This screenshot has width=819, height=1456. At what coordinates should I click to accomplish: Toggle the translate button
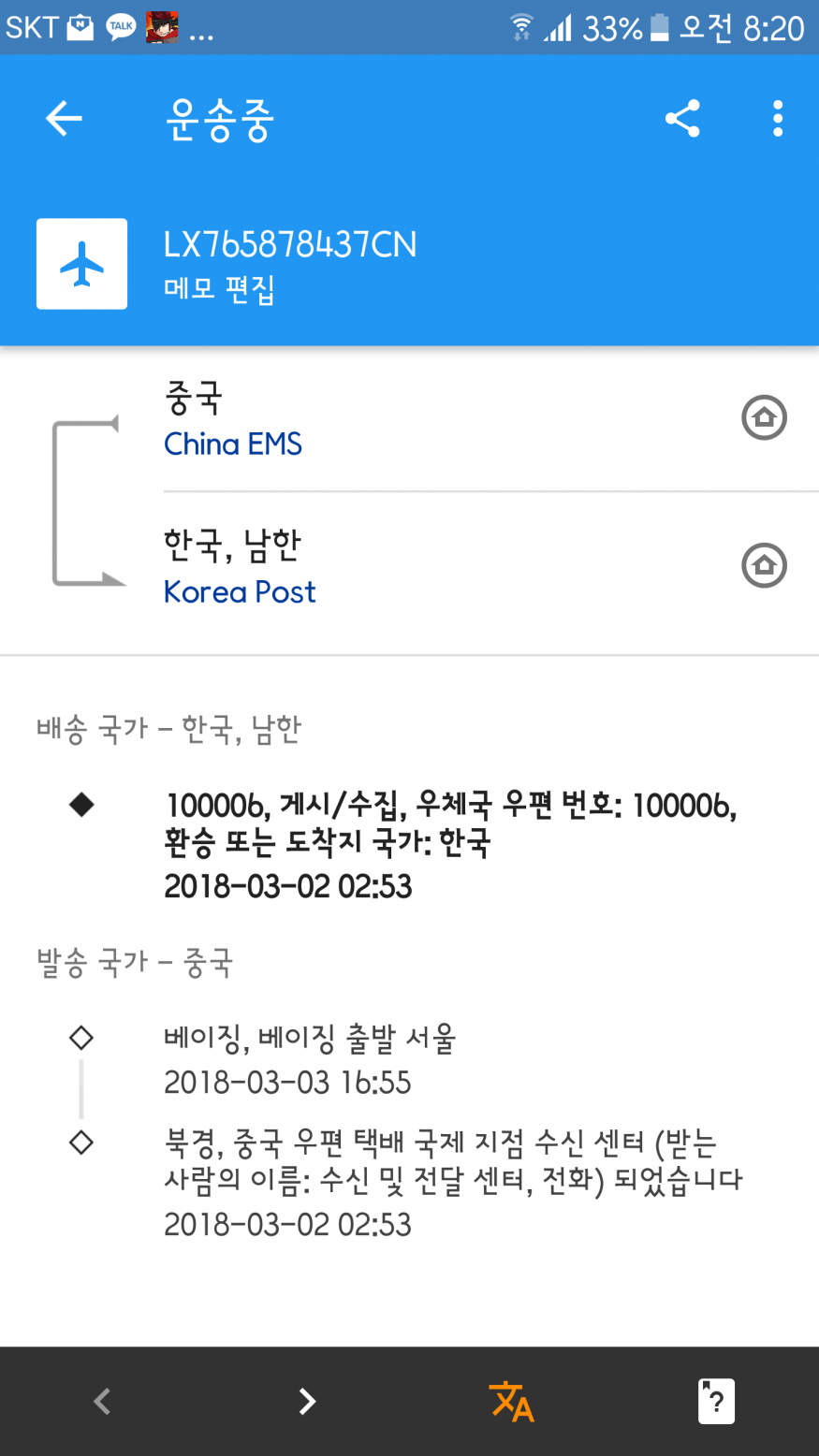(x=512, y=1401)
